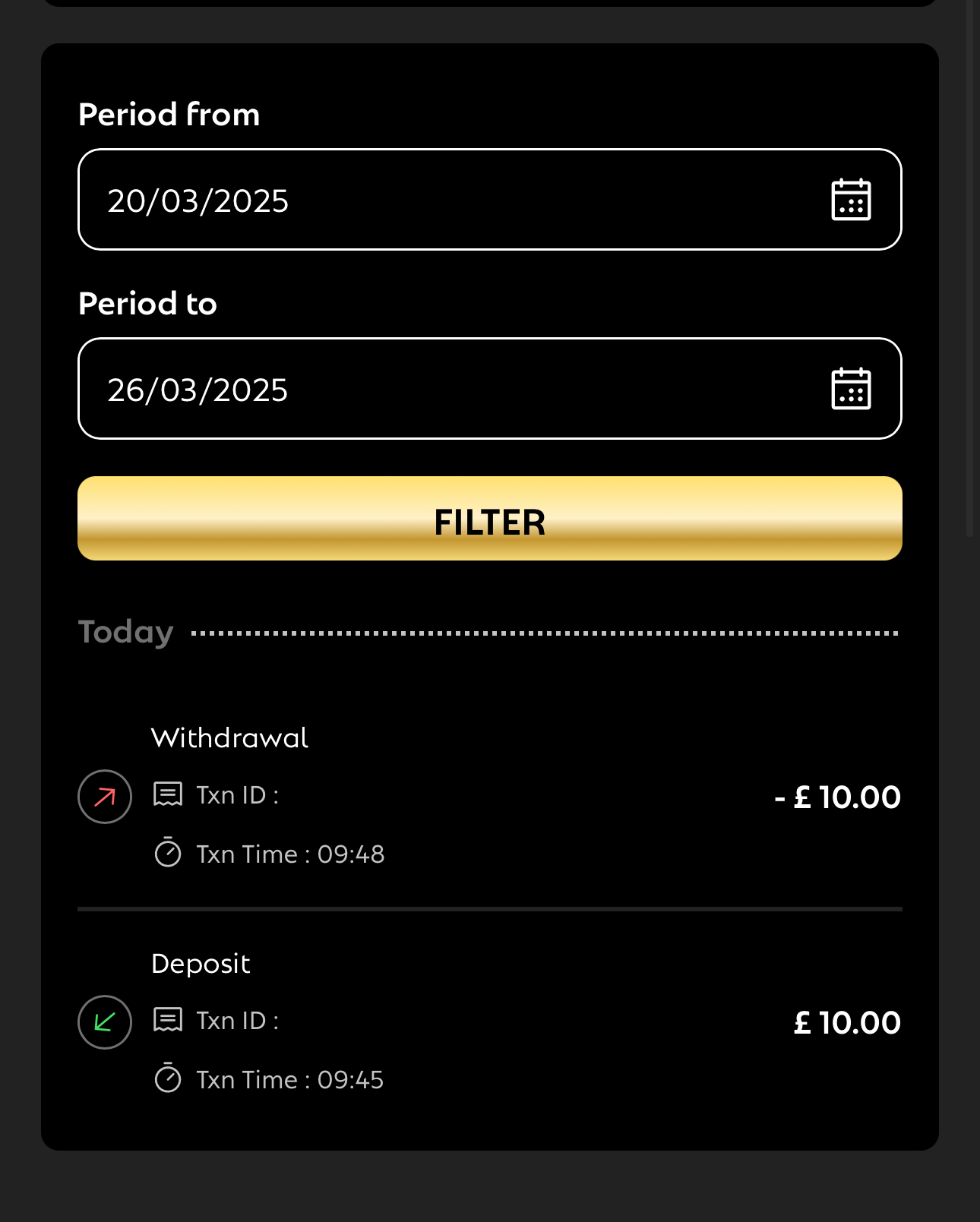Click the green deposit arrow icon
980x1222 pixels.
[x=104, y=1022]
